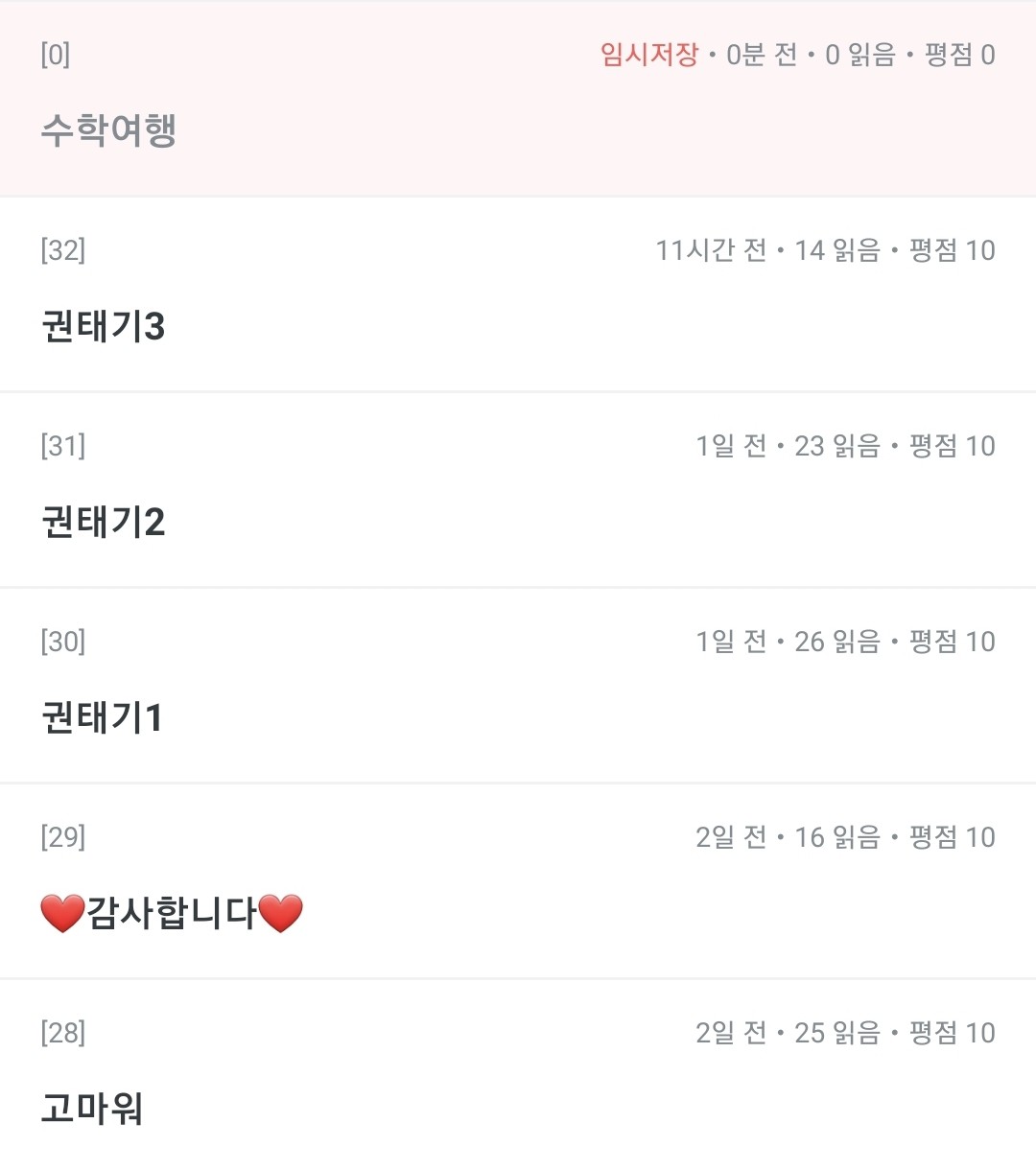Screen dimensions: 1036x1170
Task: Select the post titled 권태기2
Action: (104, 523)
